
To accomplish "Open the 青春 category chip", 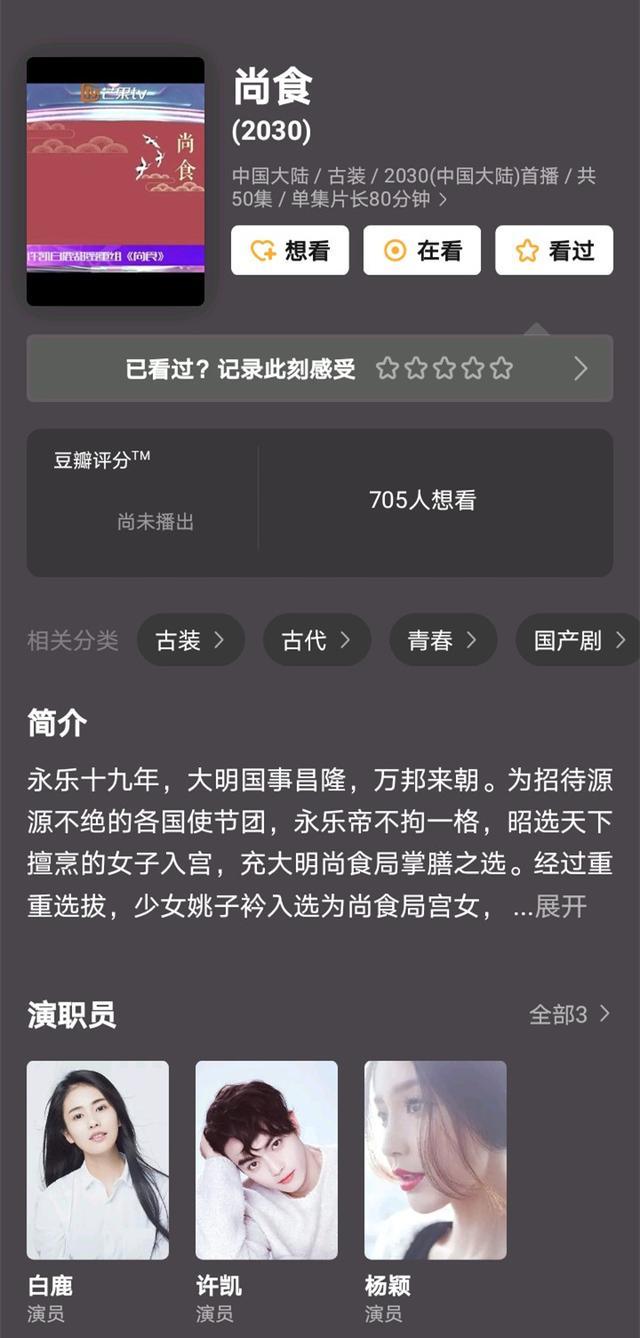I will pyautogui.click(x=442, y=640).
